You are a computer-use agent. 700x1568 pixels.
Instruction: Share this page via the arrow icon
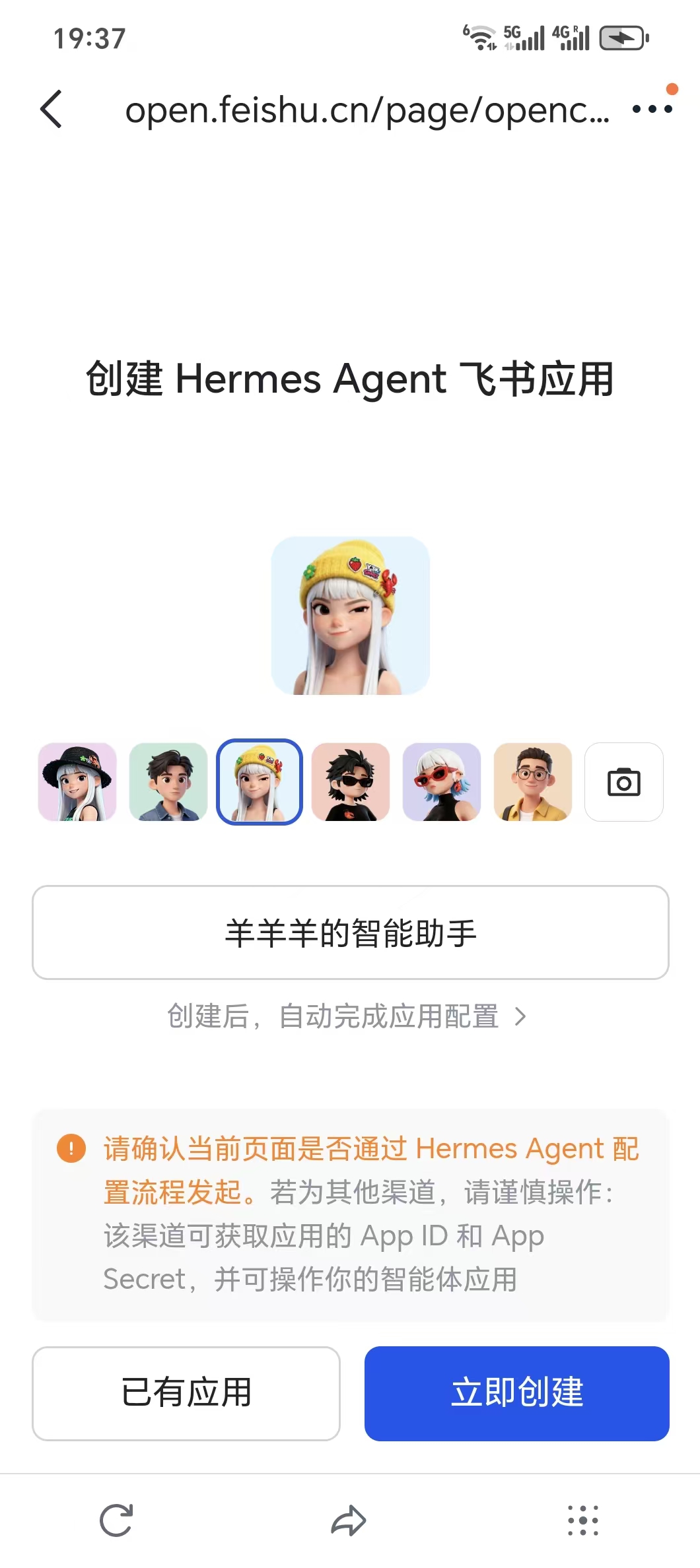pyautogui.click(x=349, y=1520)
